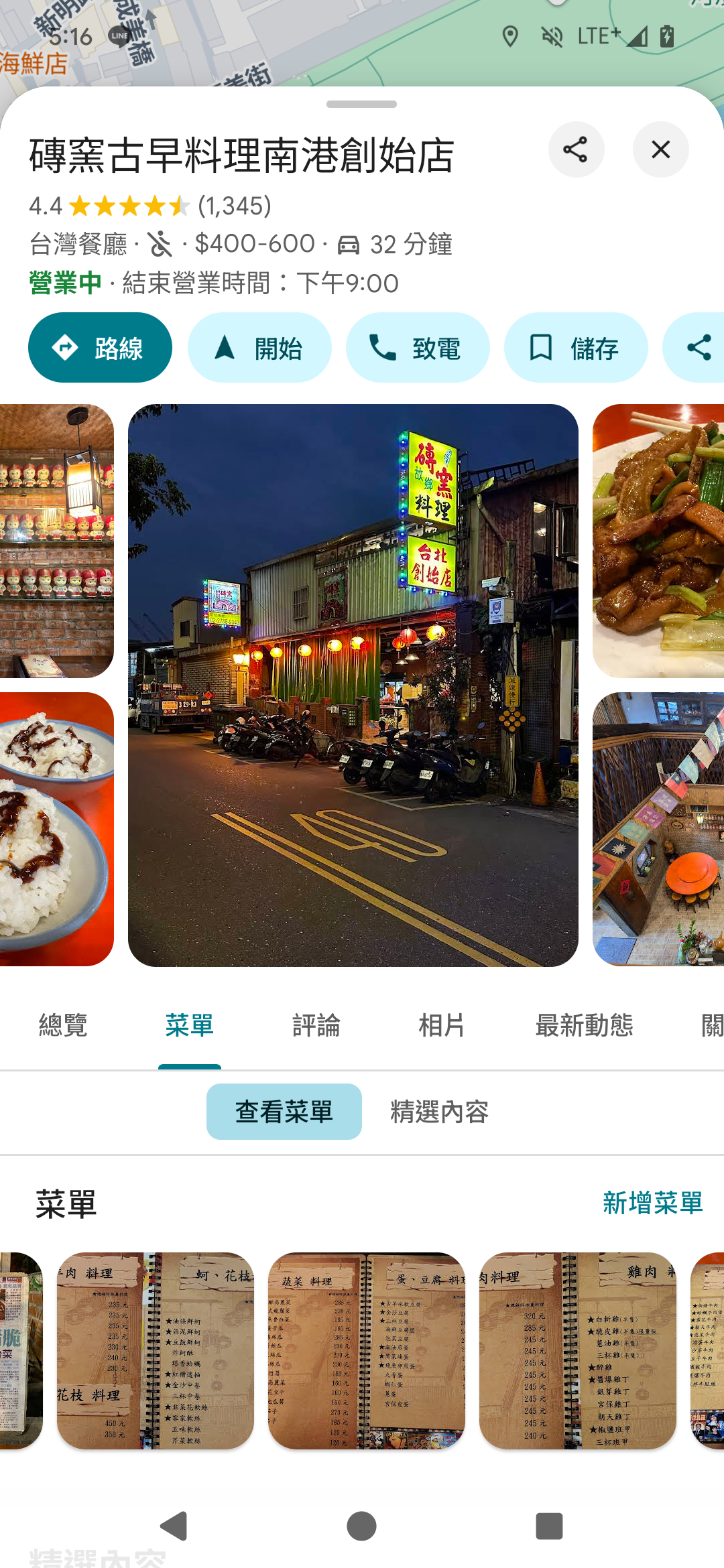Save this place with 儲存
724x1568 pixels.
tap(575, 348)
